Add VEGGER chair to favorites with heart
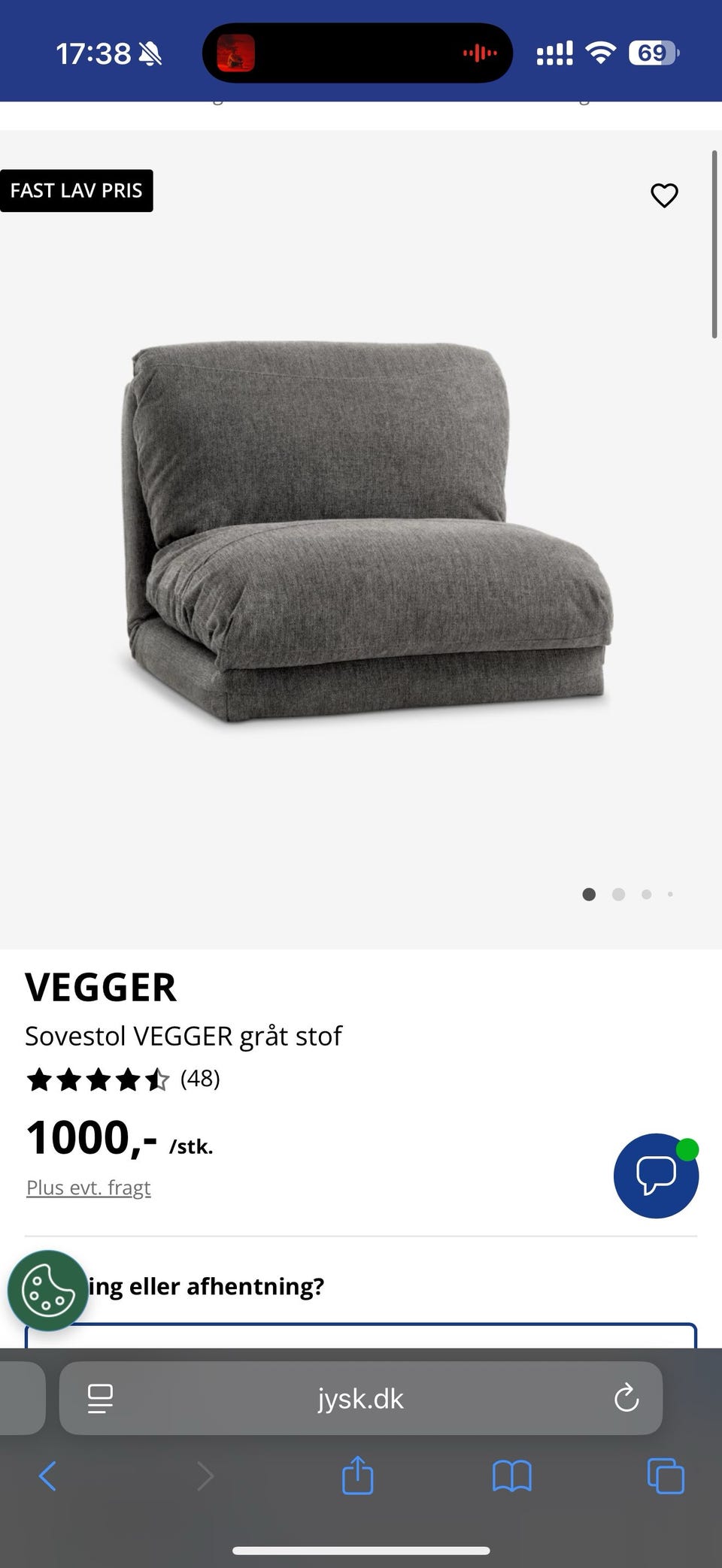Screen dimensions: 722x1568 click(664, 195)
